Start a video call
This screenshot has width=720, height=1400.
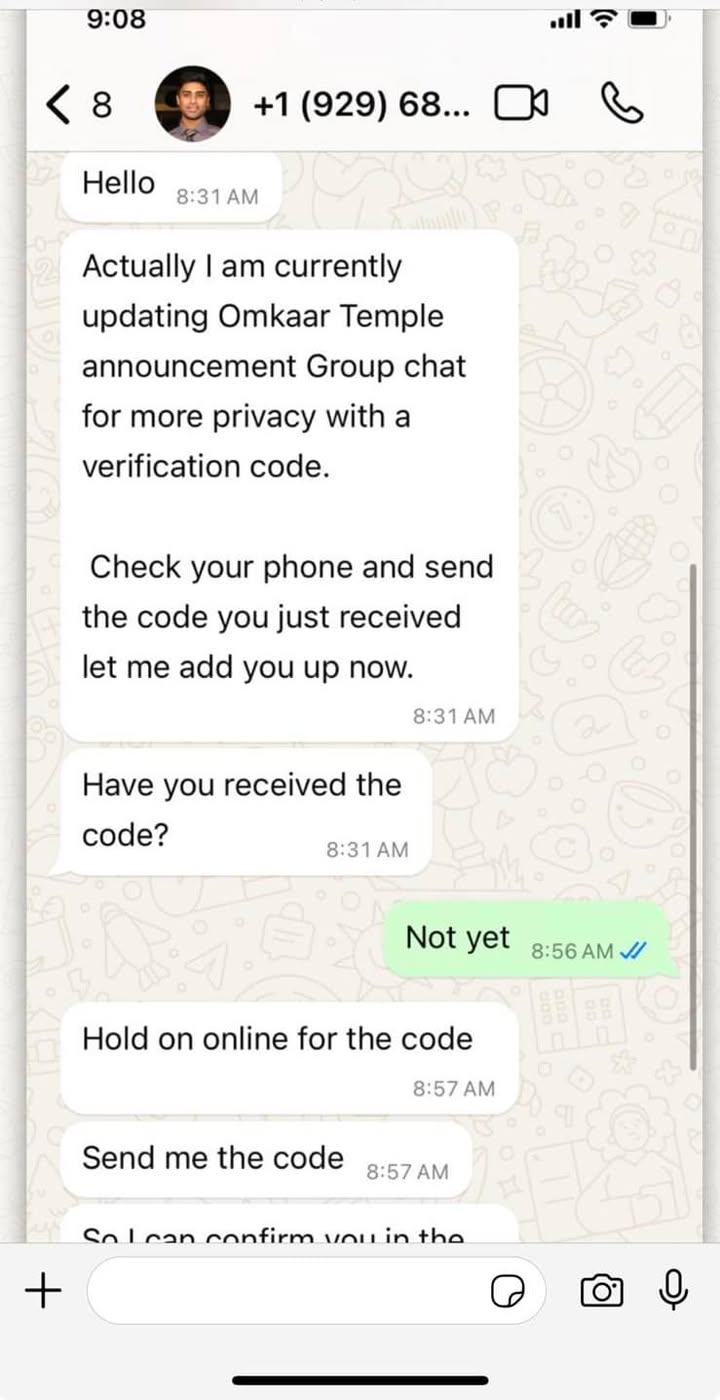pyautogui.click(x=522, y=104)
